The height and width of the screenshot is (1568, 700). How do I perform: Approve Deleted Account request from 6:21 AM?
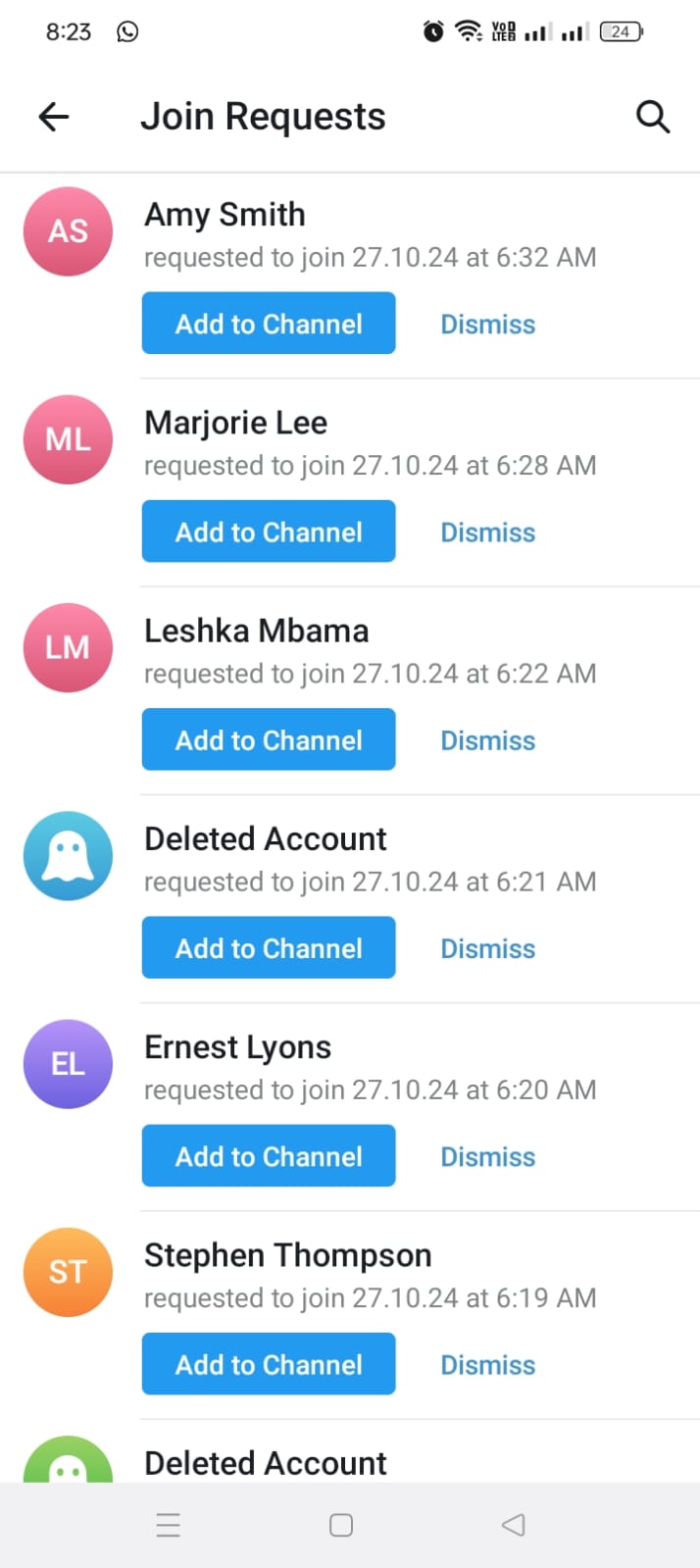[x=269, y=947]
